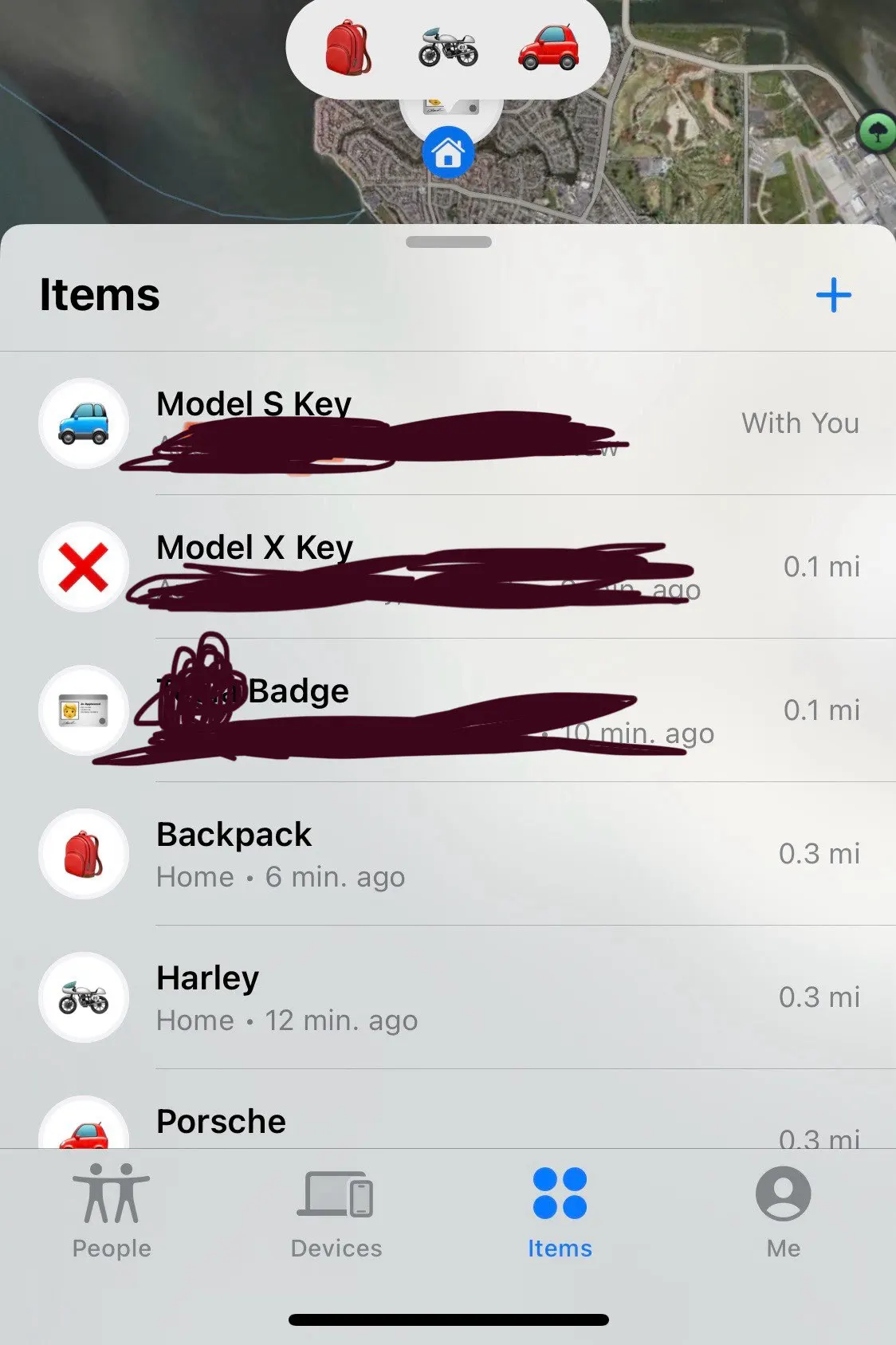The width and height of the screenshot is (896, 1345).
Task: Switch to the People tab
Action: click(x=112, y=1212)
